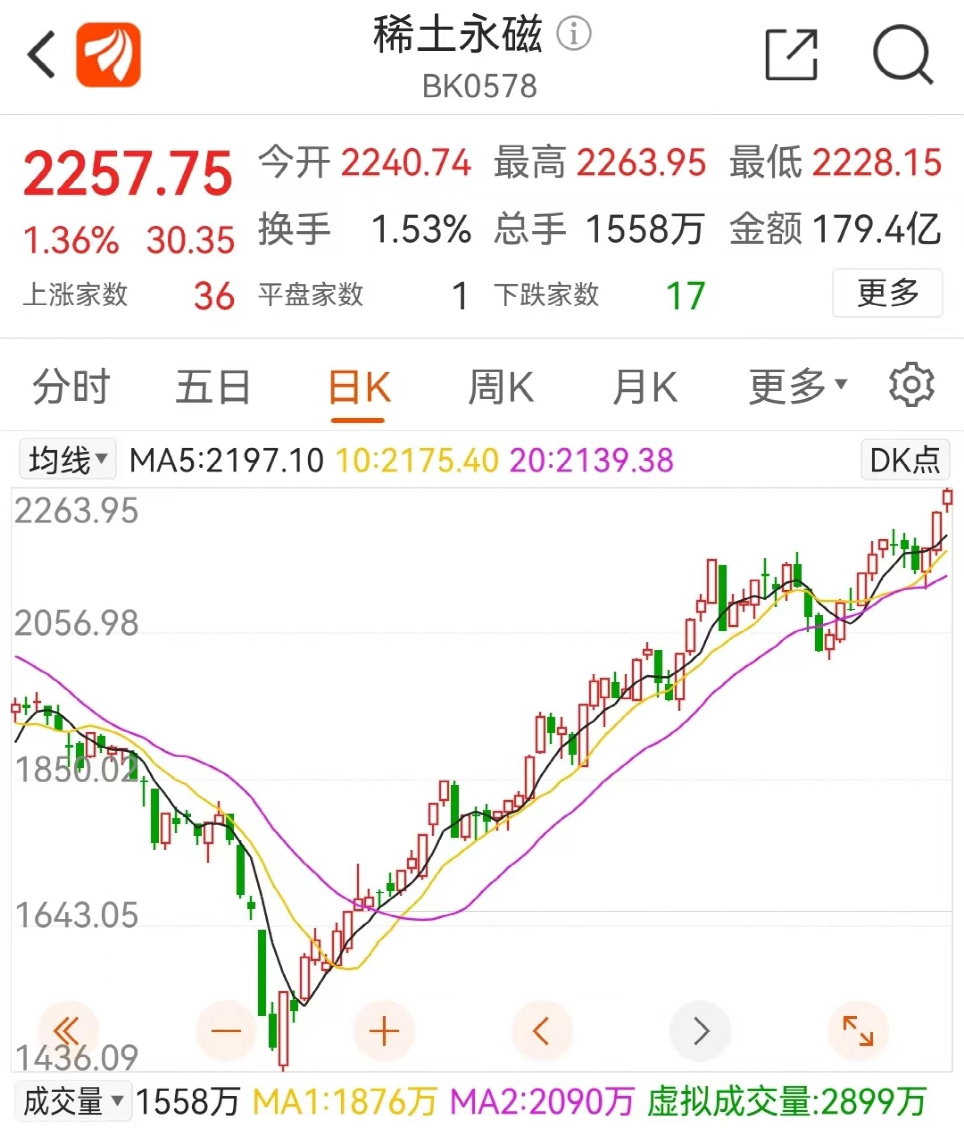This screenshot has width=964, height=1128.
Task: Open stock search
Action: [902, 55]
